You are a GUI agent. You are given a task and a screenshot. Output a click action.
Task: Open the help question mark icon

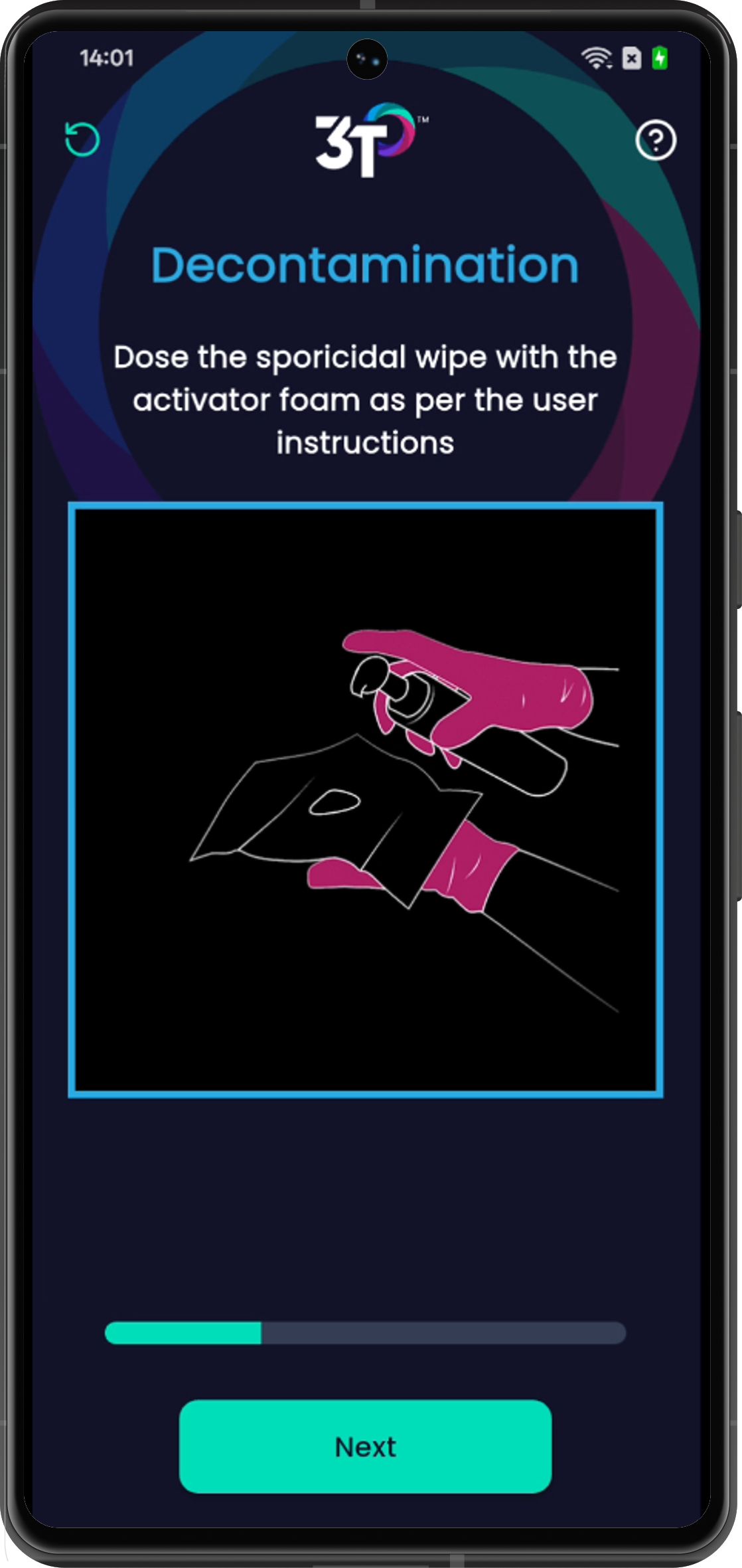656,140
